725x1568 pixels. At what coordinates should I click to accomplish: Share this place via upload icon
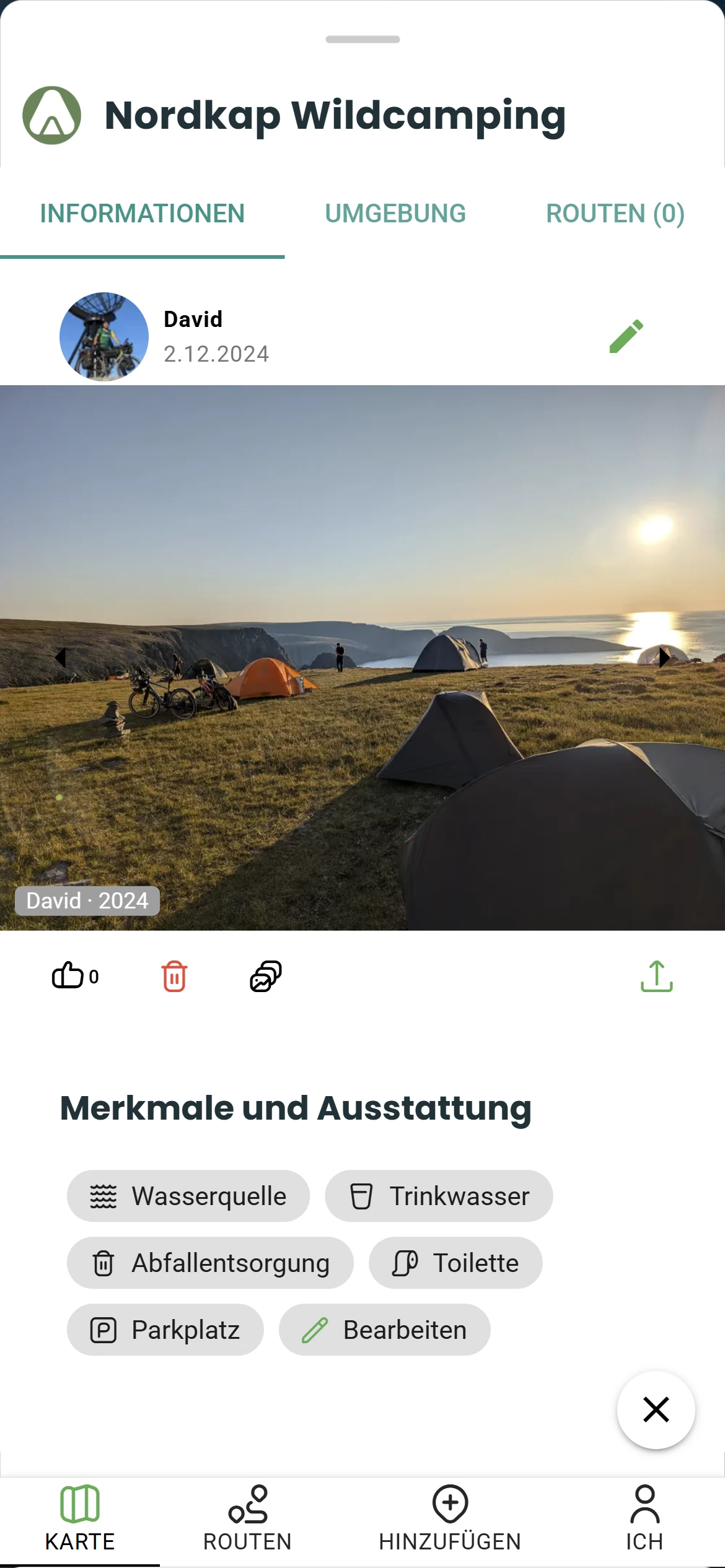(x=656, y=976)
